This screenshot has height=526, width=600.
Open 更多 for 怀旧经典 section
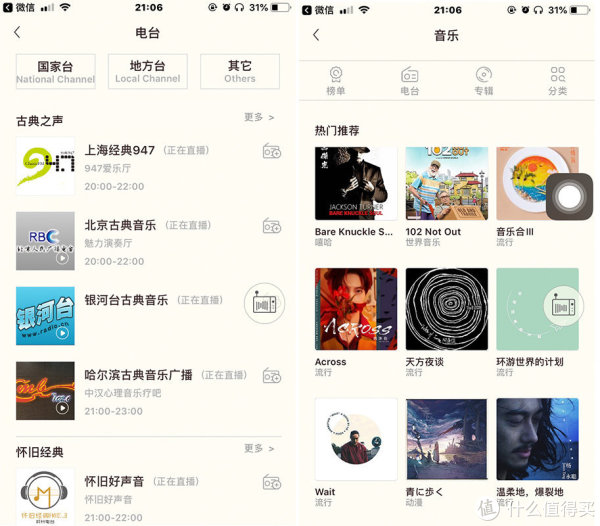coord(258,449)
